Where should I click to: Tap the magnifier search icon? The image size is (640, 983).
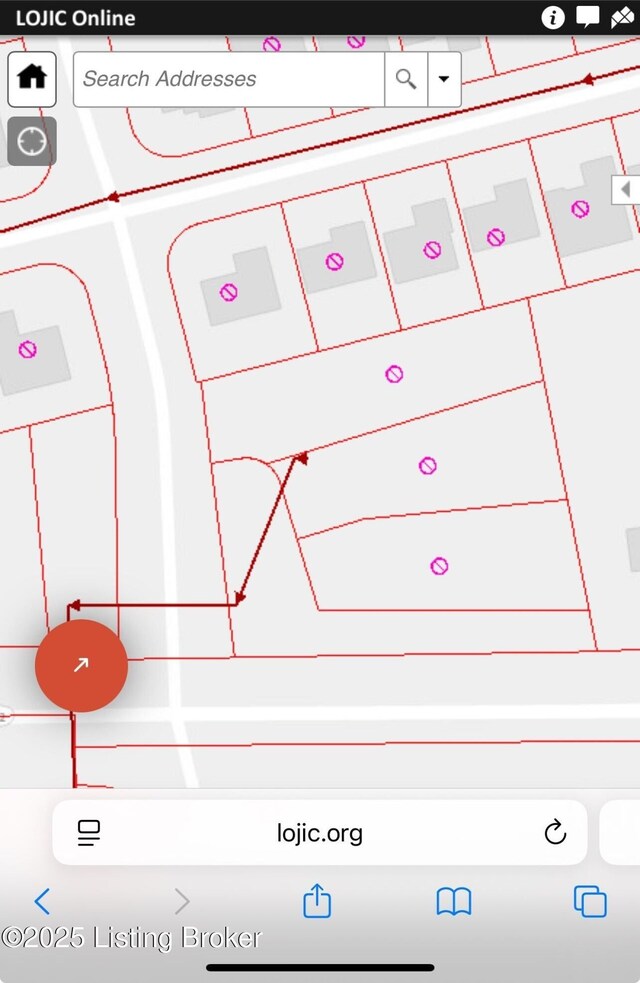coord(406,79)
